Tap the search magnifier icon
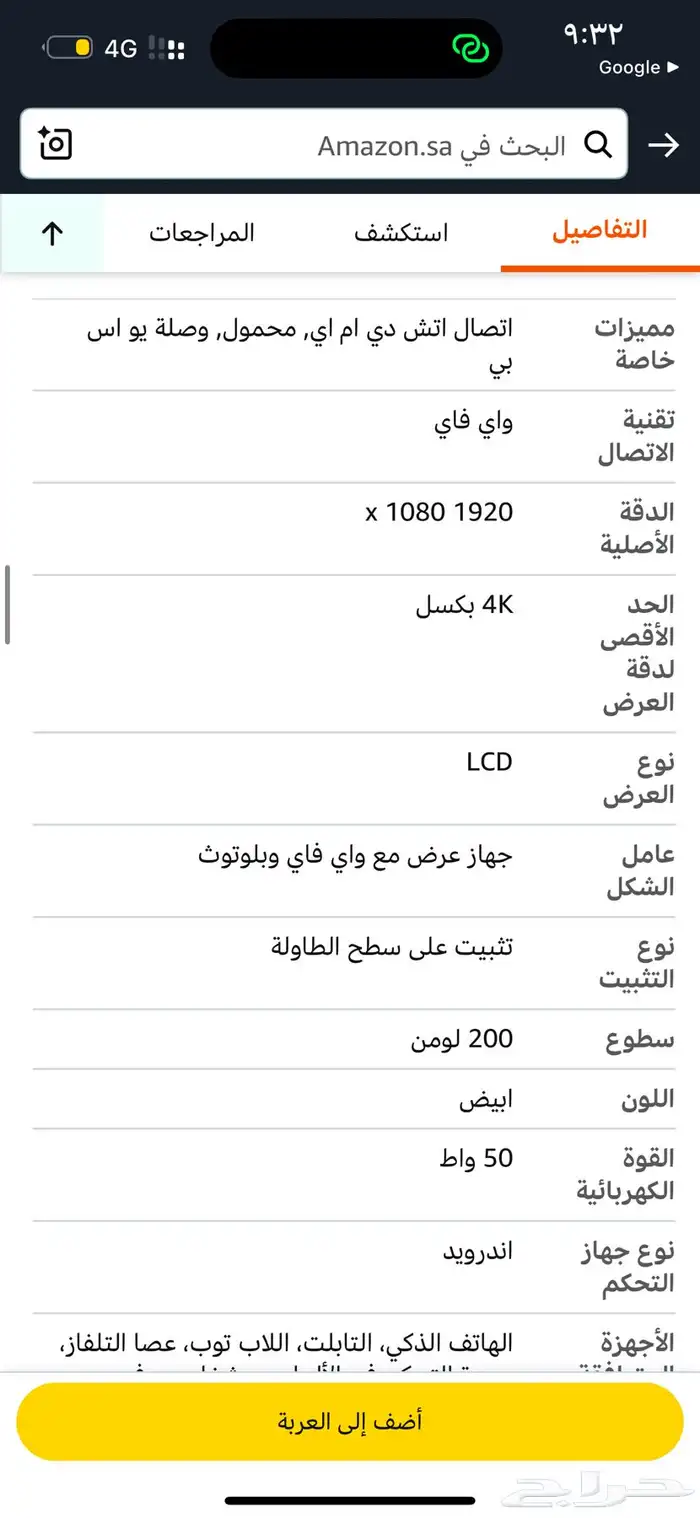 pos(598,145)
